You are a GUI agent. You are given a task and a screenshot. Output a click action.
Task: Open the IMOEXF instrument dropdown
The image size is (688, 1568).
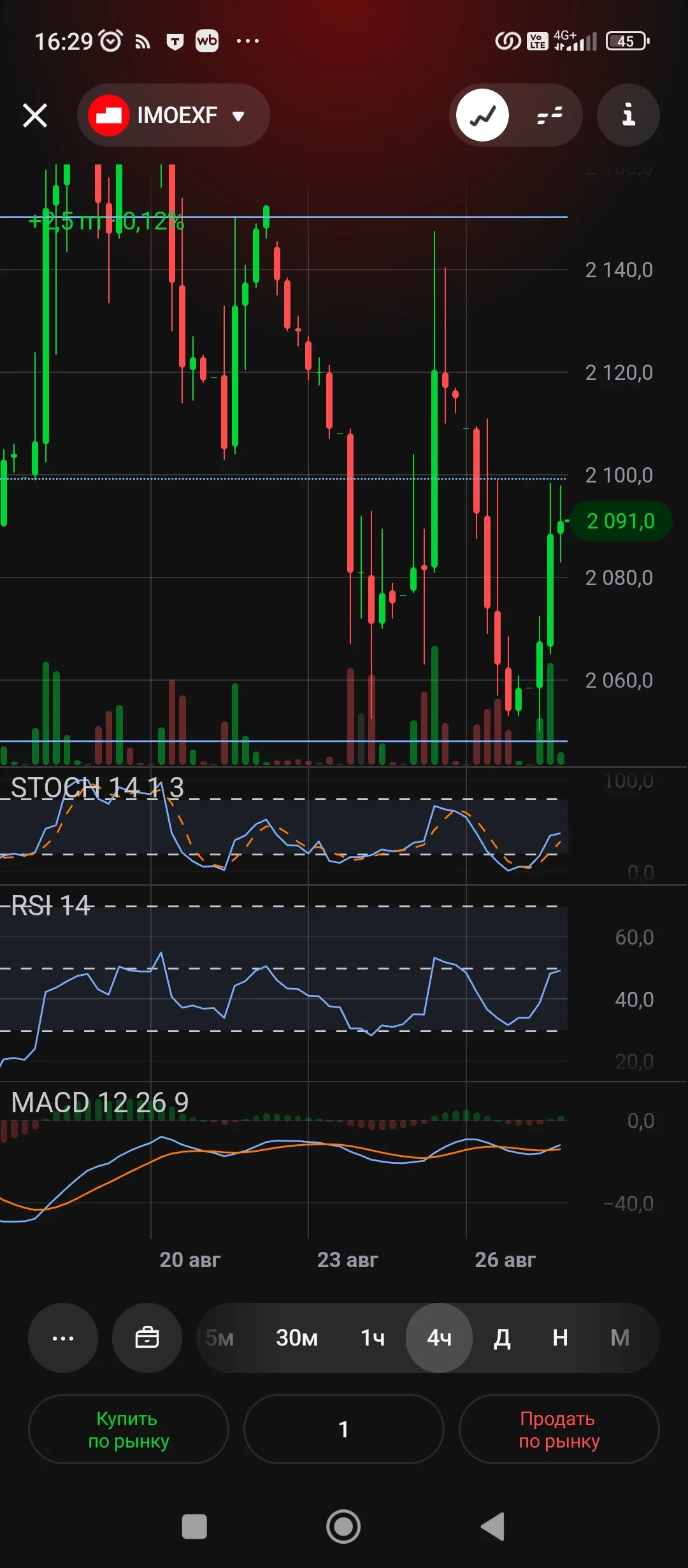173,115
